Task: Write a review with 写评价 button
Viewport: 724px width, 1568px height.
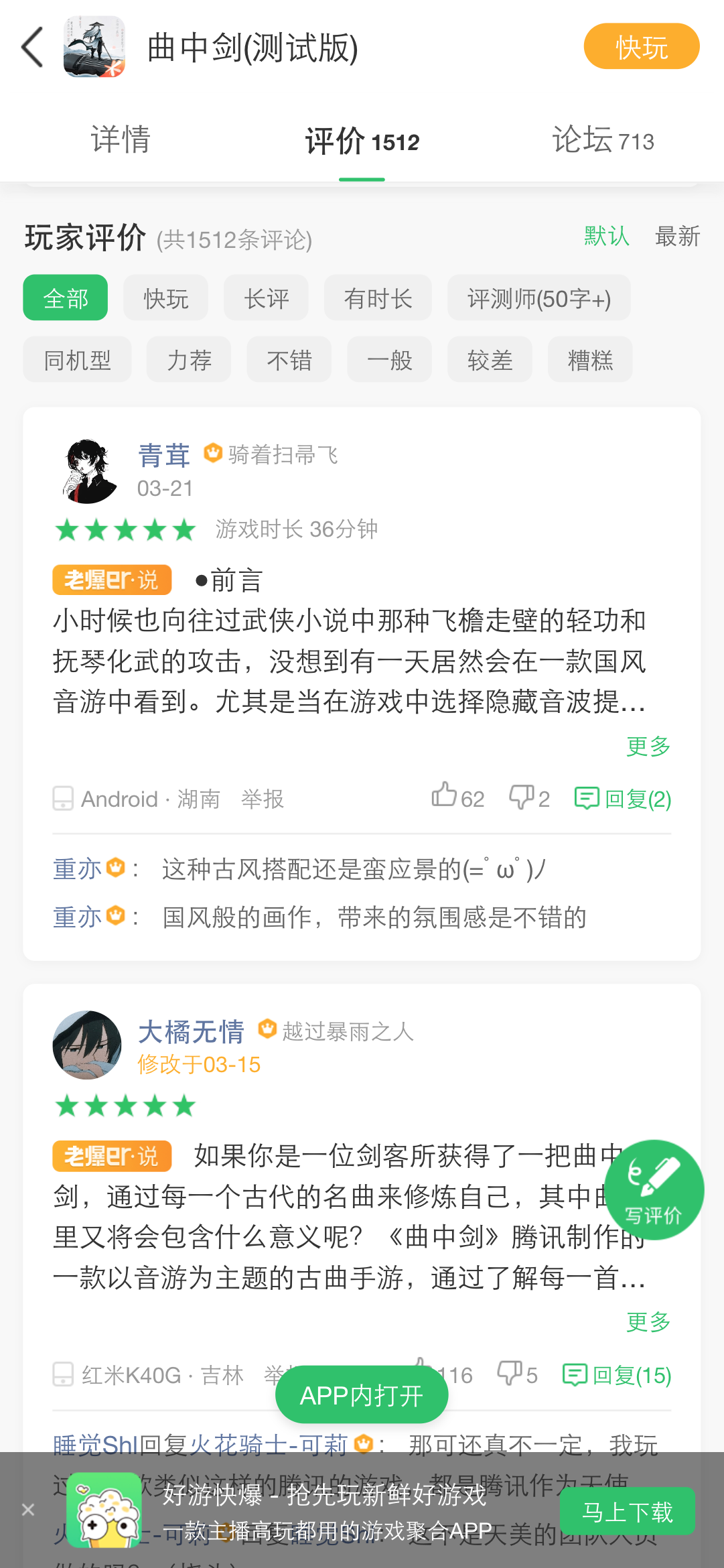Action: coord(654,1190)
